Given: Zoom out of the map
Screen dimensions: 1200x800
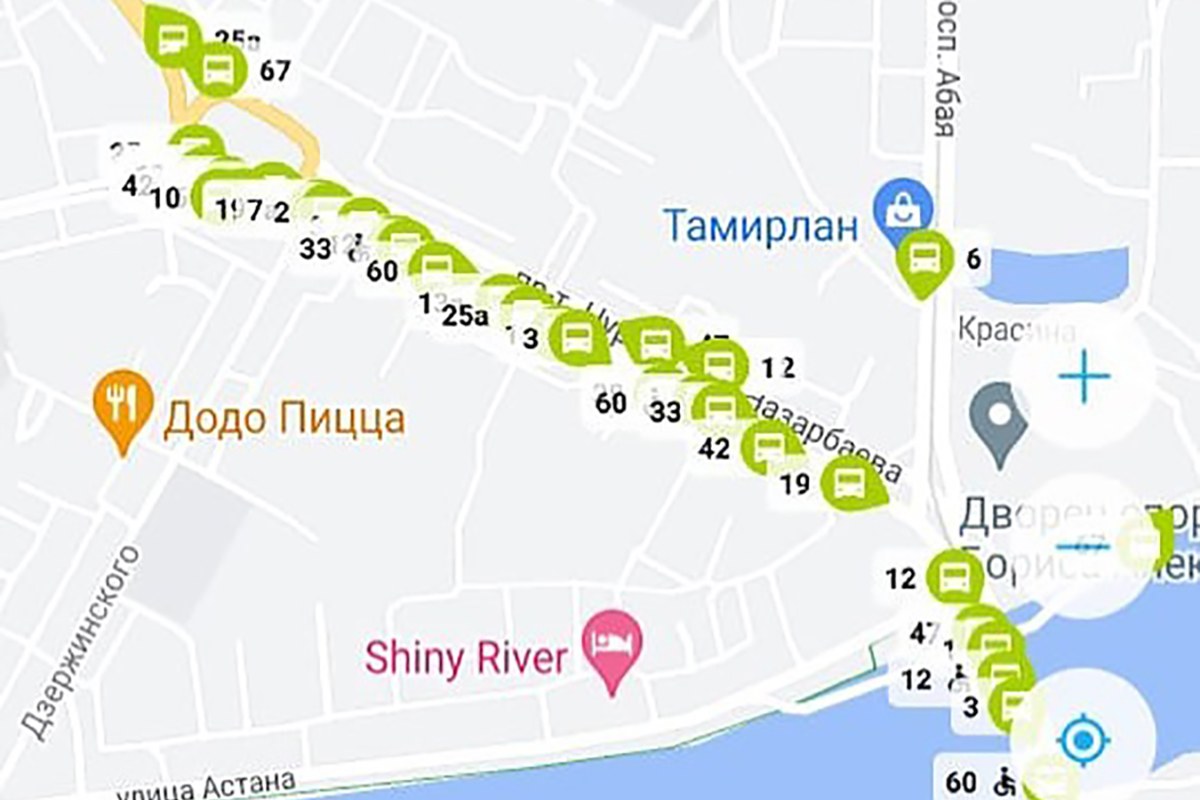Looking at the screenshot, I should (x=1084, y=545).
